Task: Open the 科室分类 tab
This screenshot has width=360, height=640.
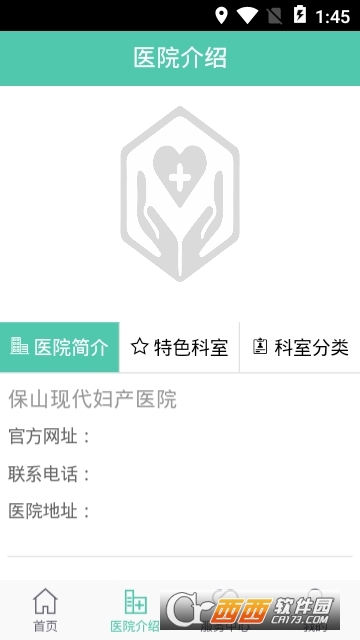Action: tap(300, 347)
